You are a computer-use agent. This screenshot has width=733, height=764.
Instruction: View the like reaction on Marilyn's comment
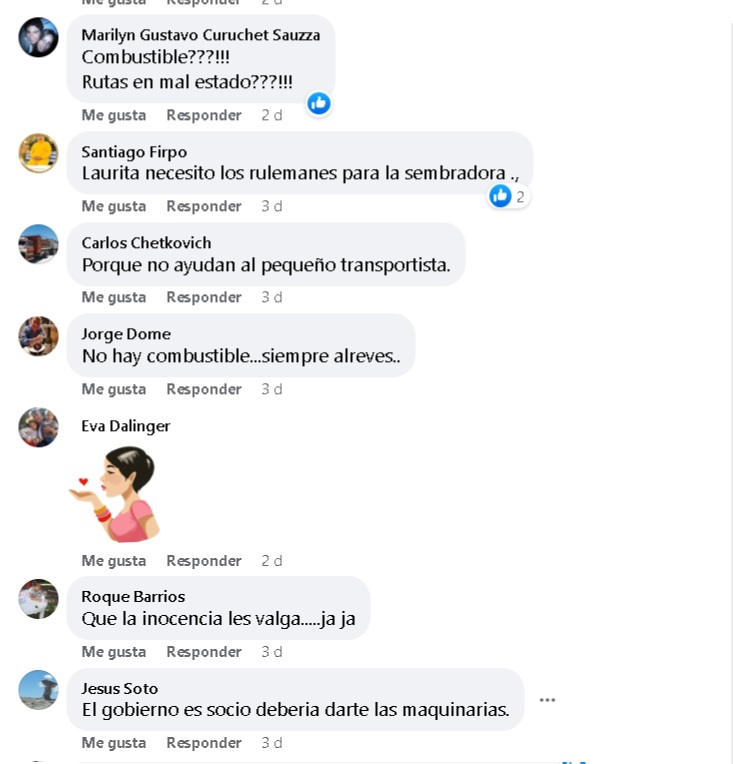pyautogui.click(x=319, y=103)
